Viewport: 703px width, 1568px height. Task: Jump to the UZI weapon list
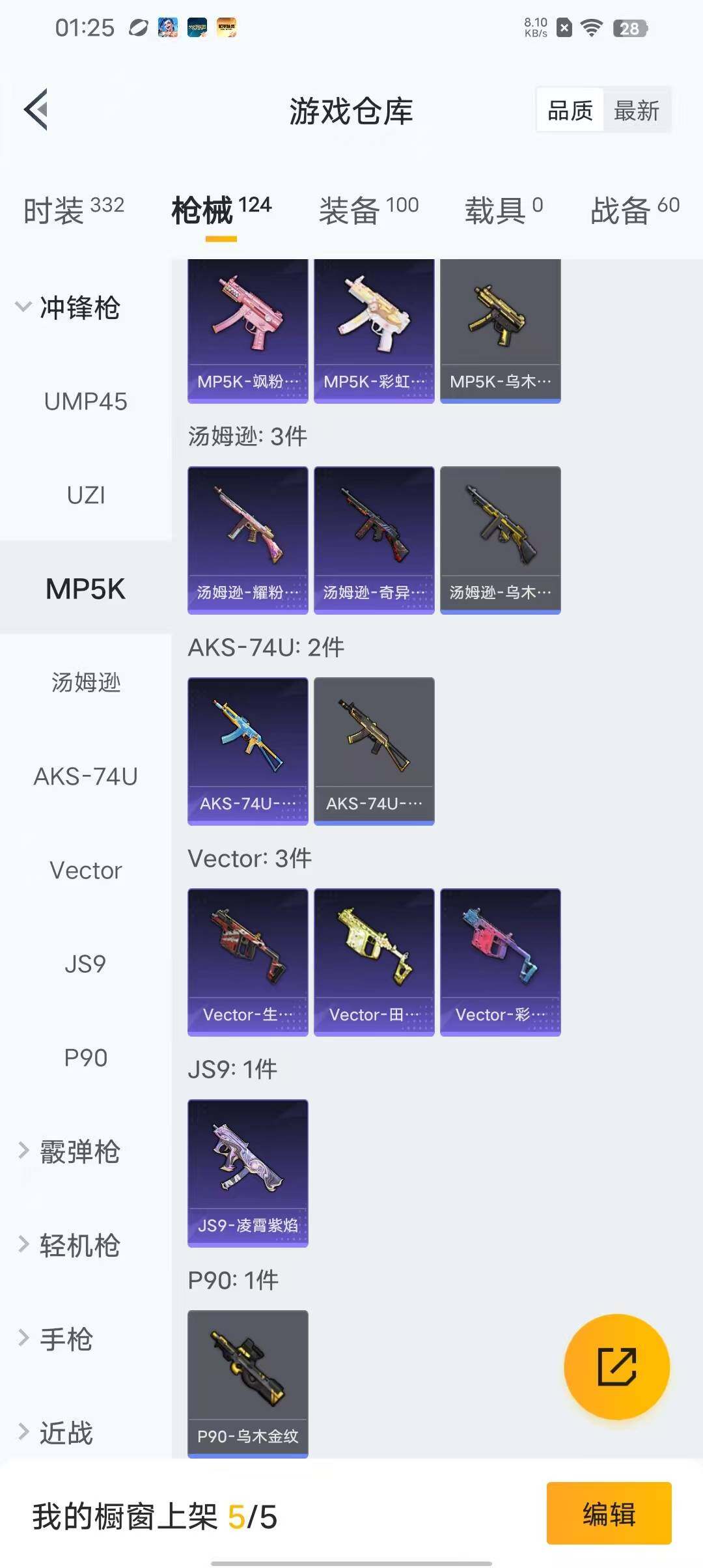pyautogui.click(x=85, y=496)
